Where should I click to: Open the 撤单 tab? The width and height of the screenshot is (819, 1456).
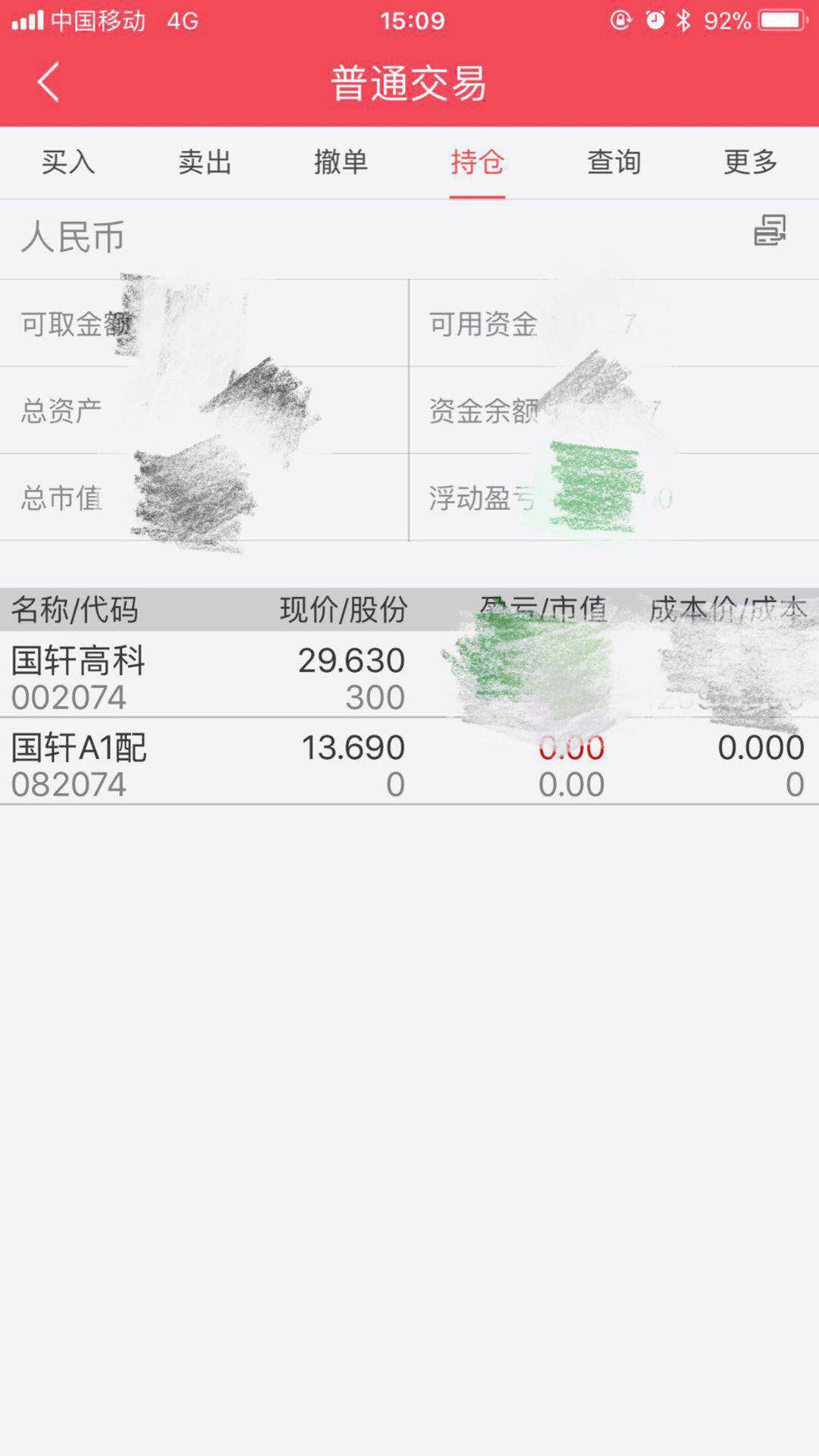340,162
